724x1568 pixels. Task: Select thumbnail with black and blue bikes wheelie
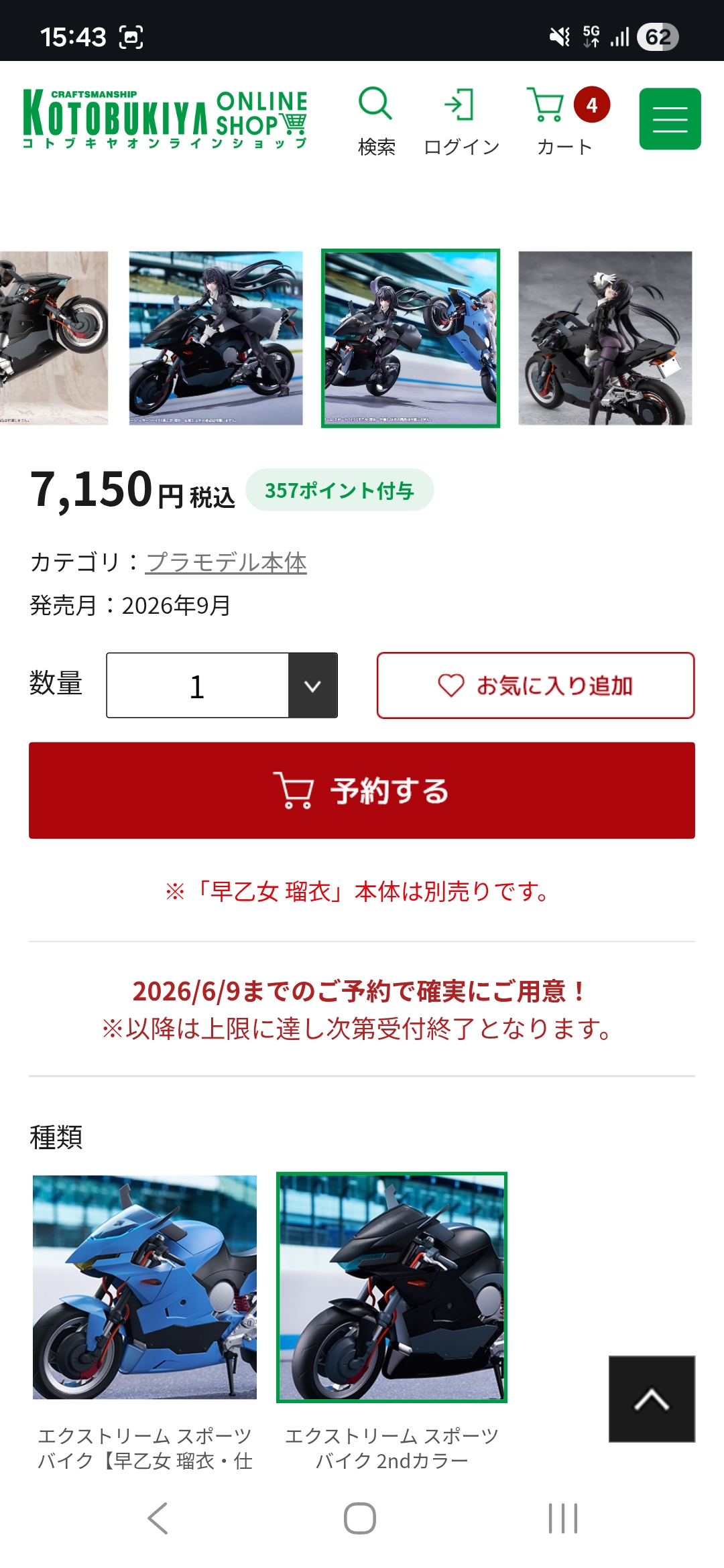pyautogui.click(x=410, y=338)
